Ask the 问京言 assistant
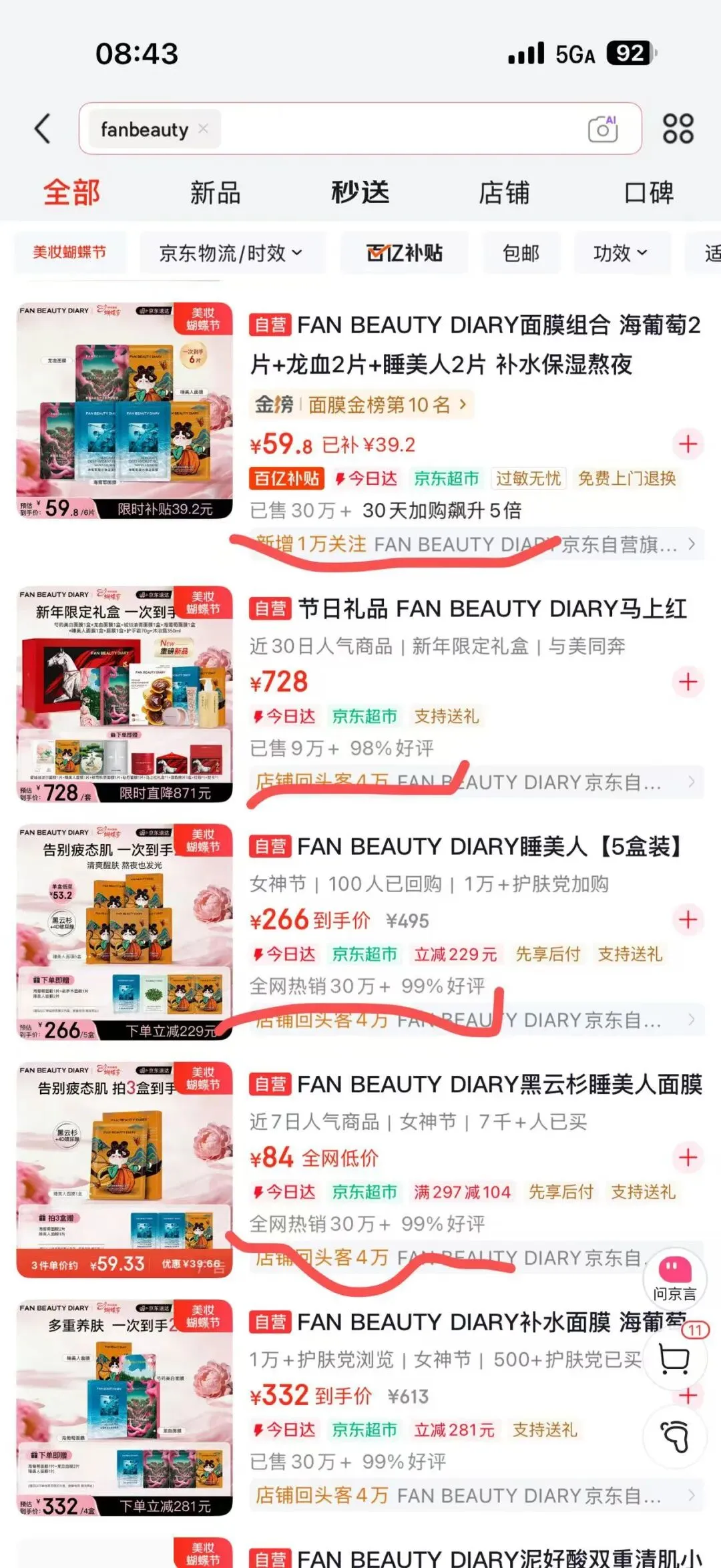This screenshot has height=1568, width=721. click(x=674, y=1276)
